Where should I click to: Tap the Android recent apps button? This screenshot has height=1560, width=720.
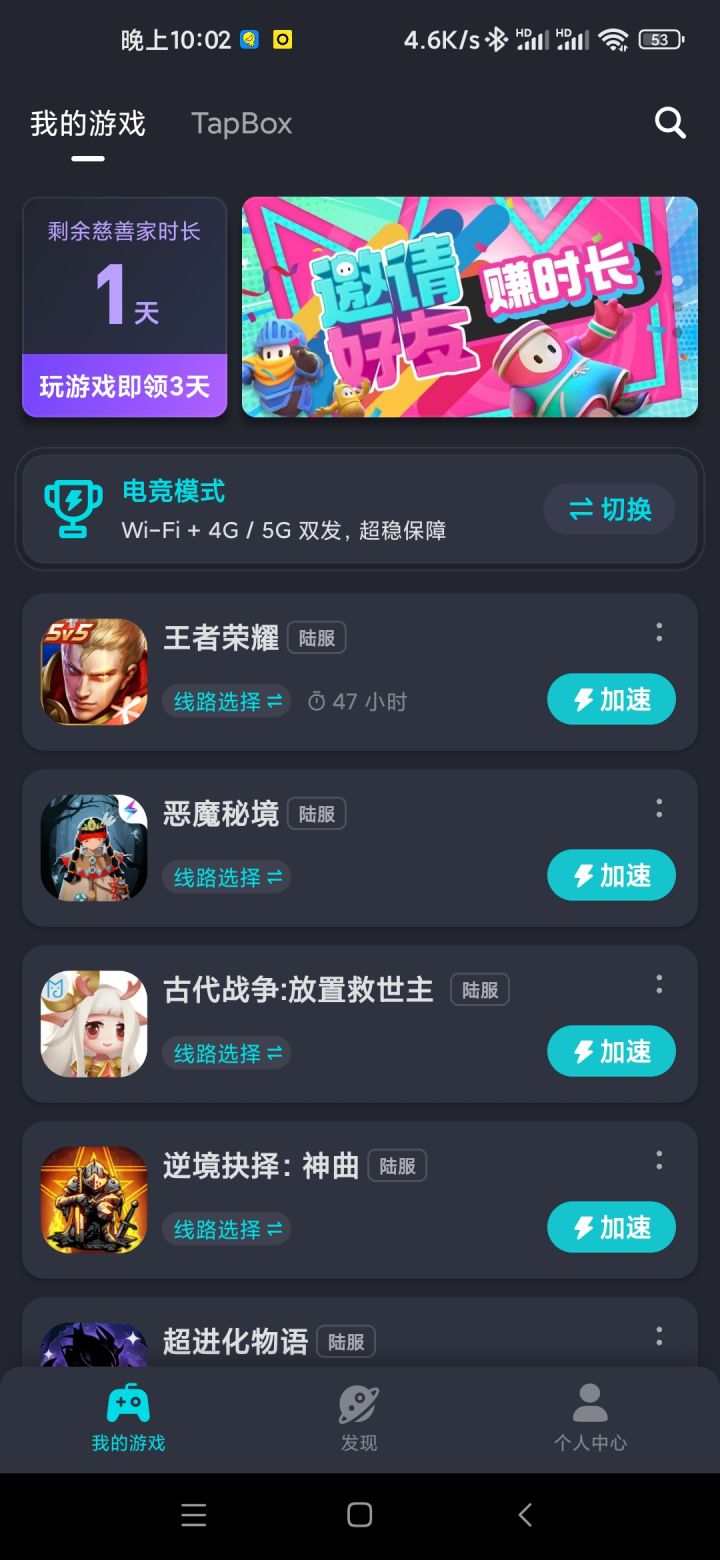point(194,1514)
